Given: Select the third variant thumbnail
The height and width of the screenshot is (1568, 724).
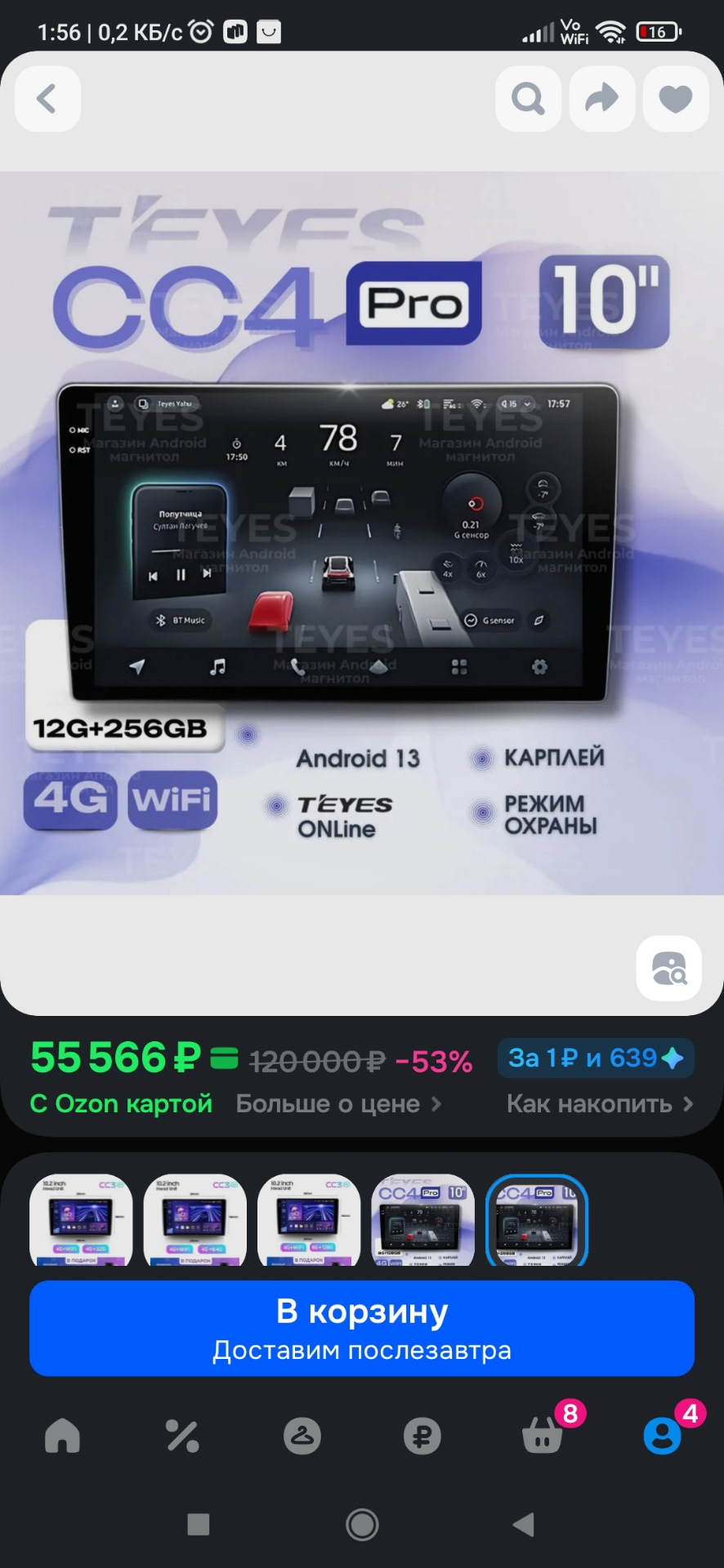Looking at the screenshot, I should coord(309,1220).
